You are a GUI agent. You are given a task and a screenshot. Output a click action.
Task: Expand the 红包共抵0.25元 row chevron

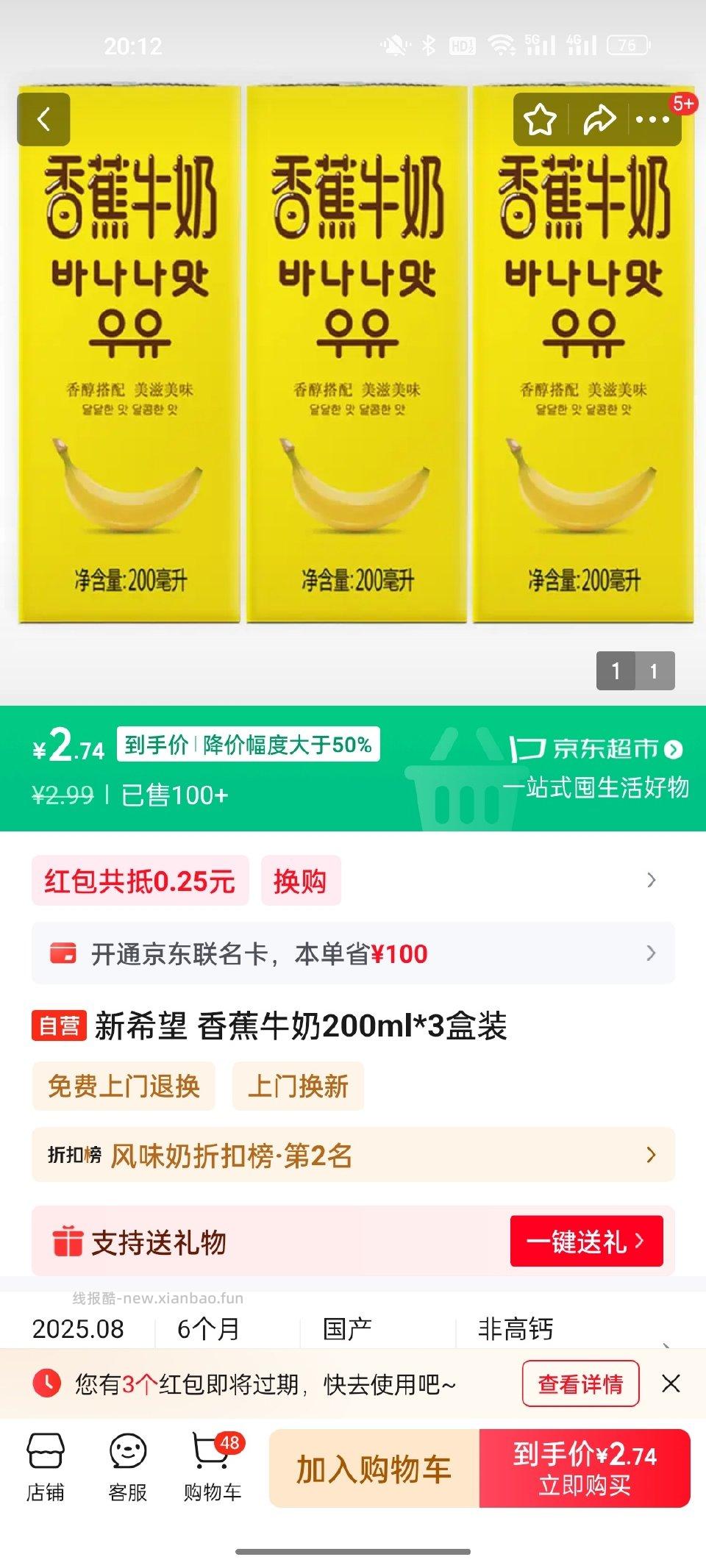650,880
